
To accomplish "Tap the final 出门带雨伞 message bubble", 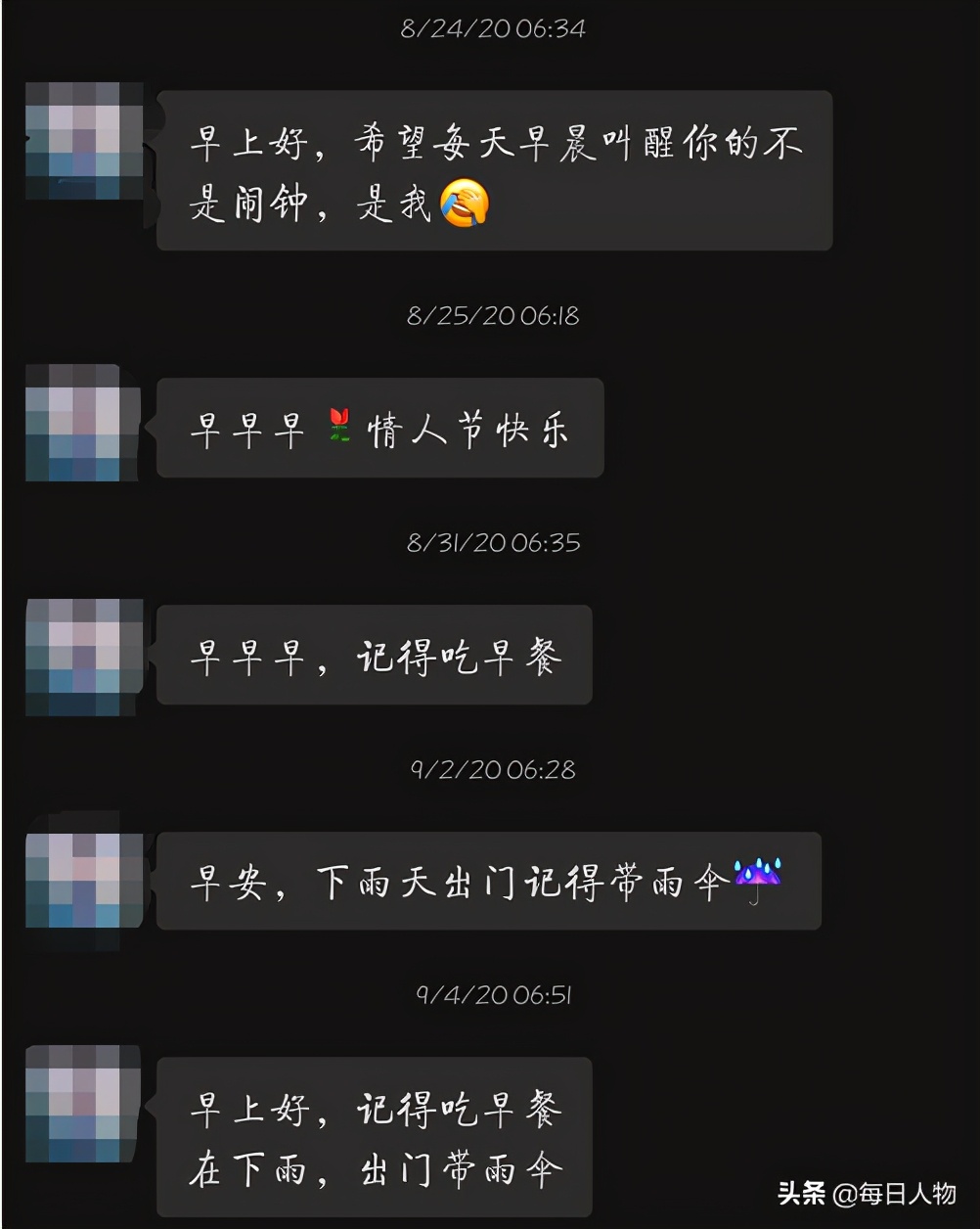I will click(375, 1135).
